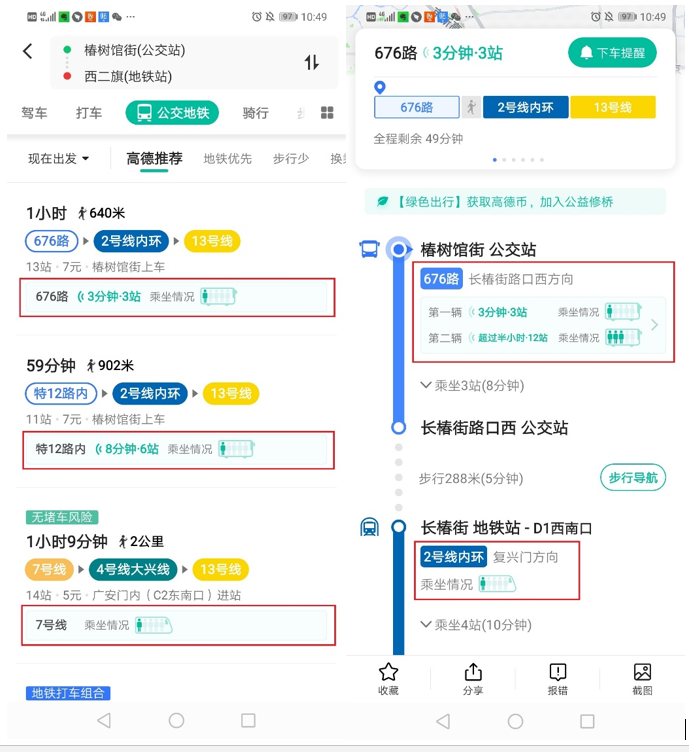Switch to the 驾车 tab
Viewport: 689px width, 752px height.
(x=34, y=113)
